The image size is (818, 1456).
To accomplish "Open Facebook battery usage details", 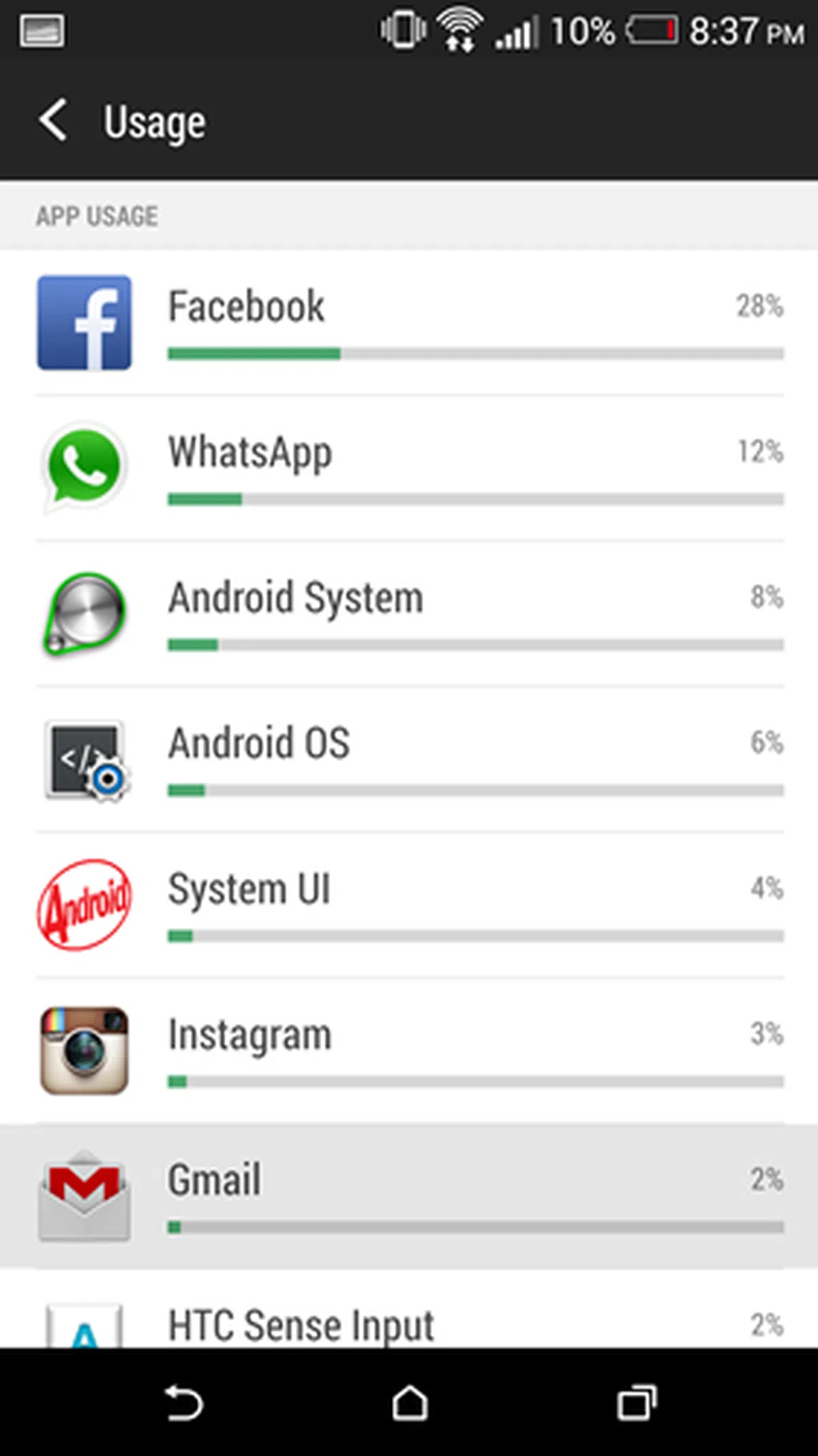I will (409, 322).
